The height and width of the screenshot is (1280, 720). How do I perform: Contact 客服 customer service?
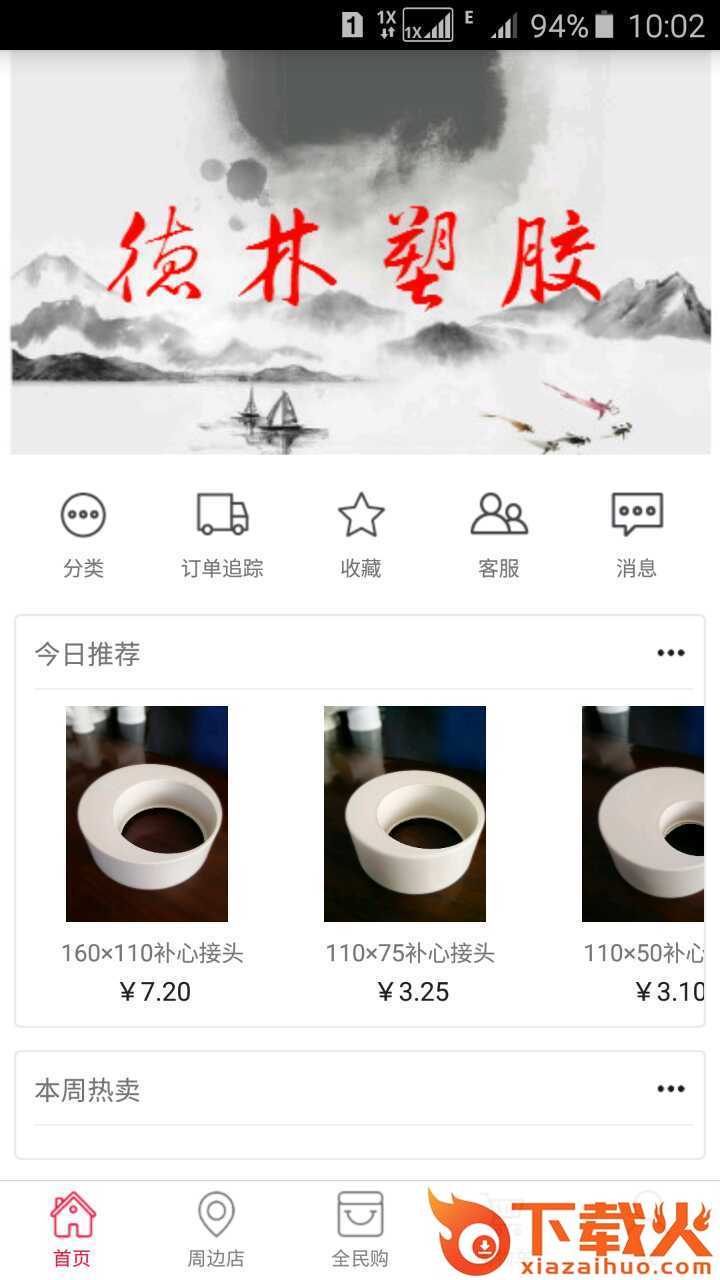coord(498,513)
